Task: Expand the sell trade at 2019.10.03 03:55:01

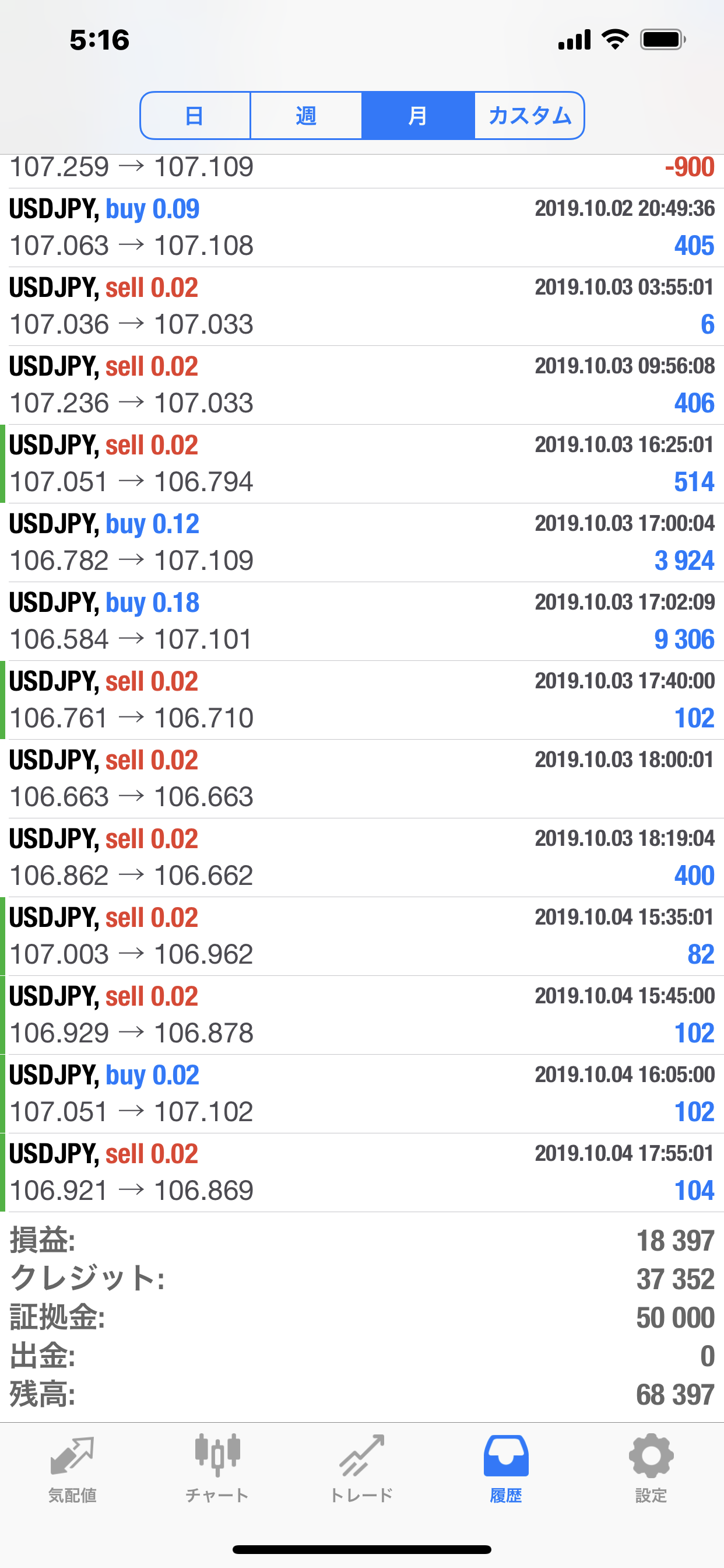Action: pos(362,306)
